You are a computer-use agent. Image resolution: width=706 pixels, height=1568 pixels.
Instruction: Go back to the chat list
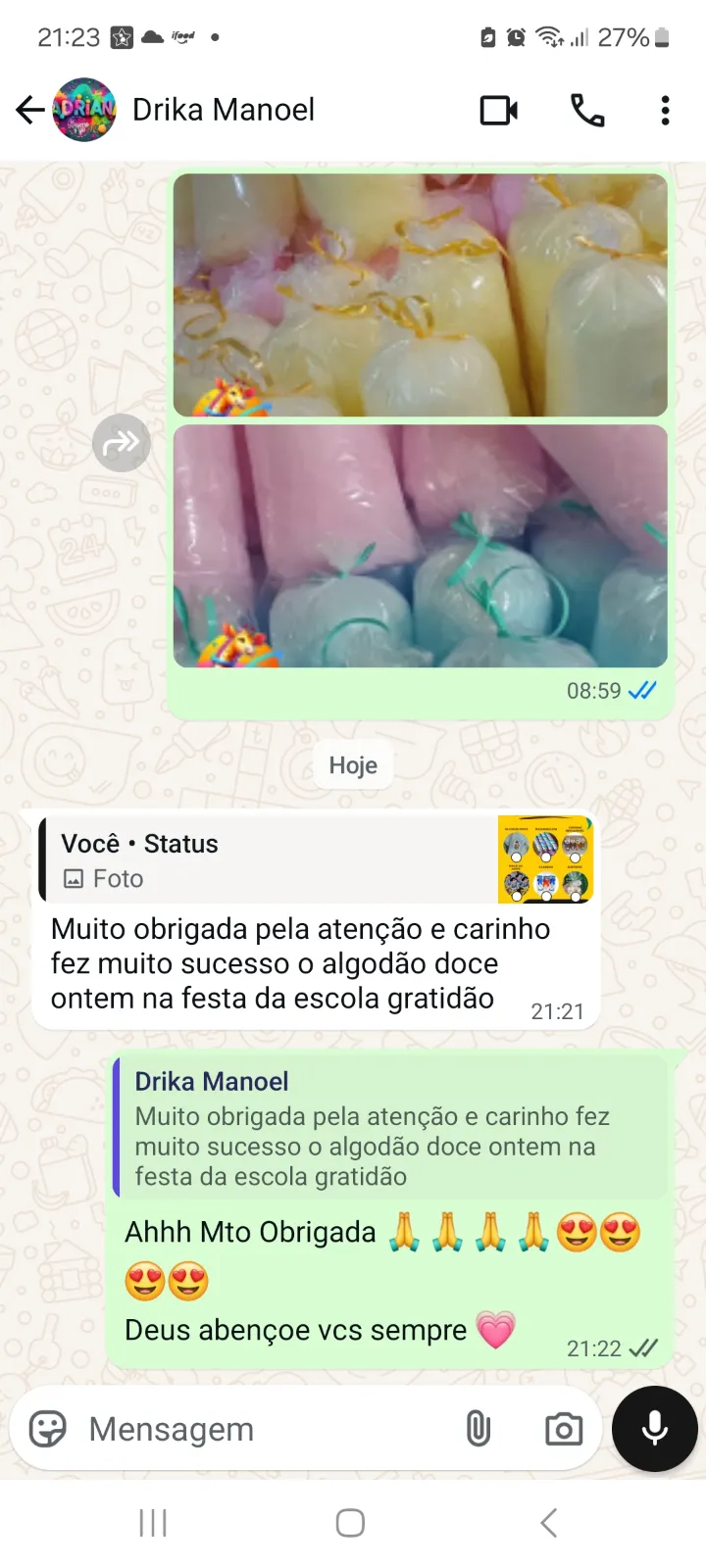[29, 111]
